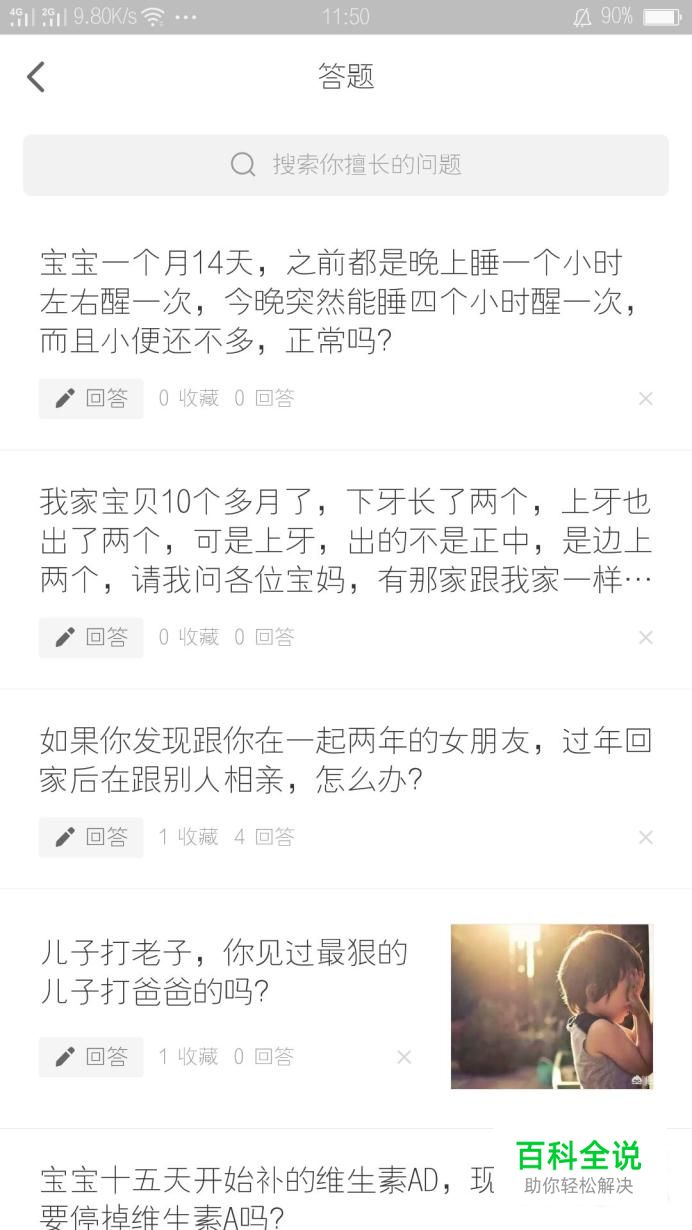Tap 回答 under the baby teeth question
Image resolution: width=692 pixels, height=1230 pixels.
click(x=91, y=638)
